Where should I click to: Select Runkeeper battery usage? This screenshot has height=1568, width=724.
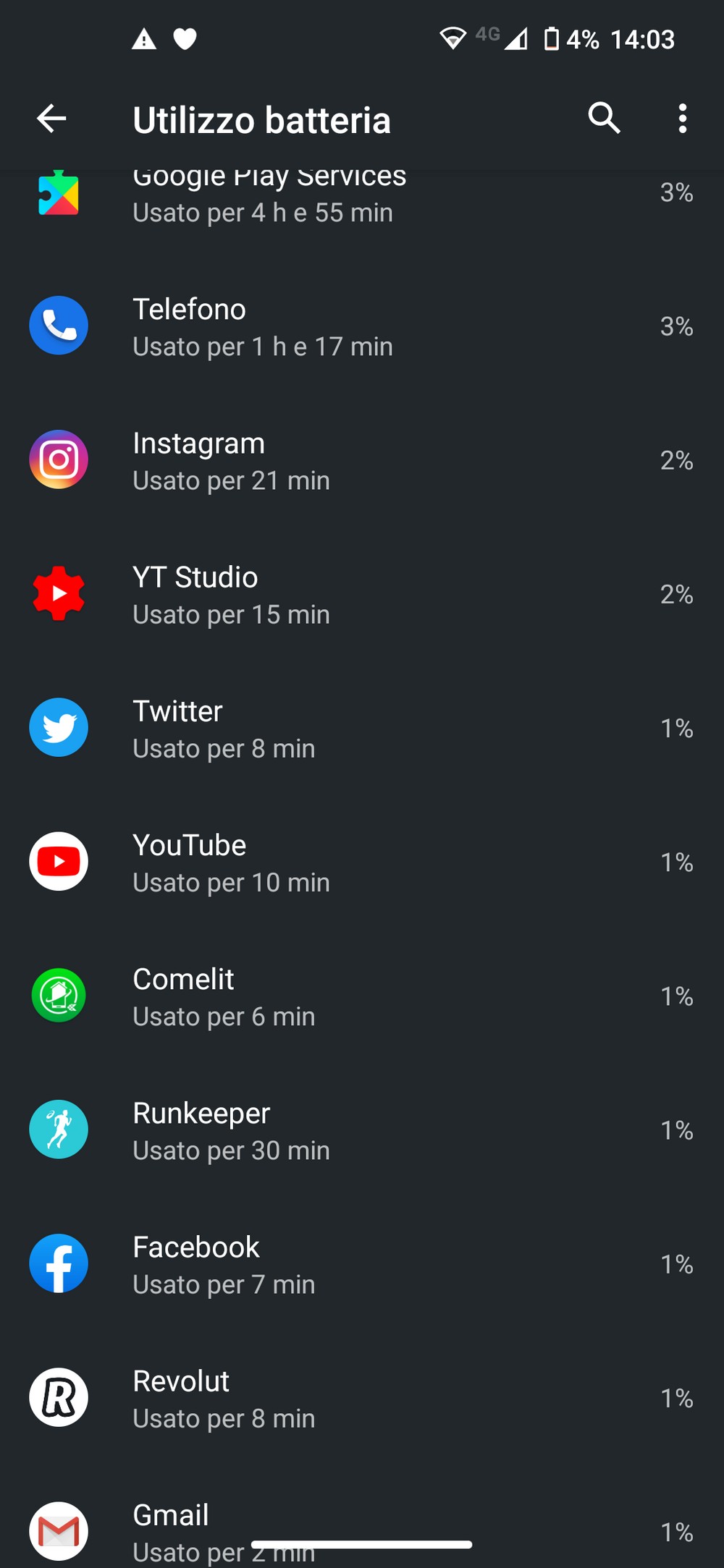pos(362,1130)
